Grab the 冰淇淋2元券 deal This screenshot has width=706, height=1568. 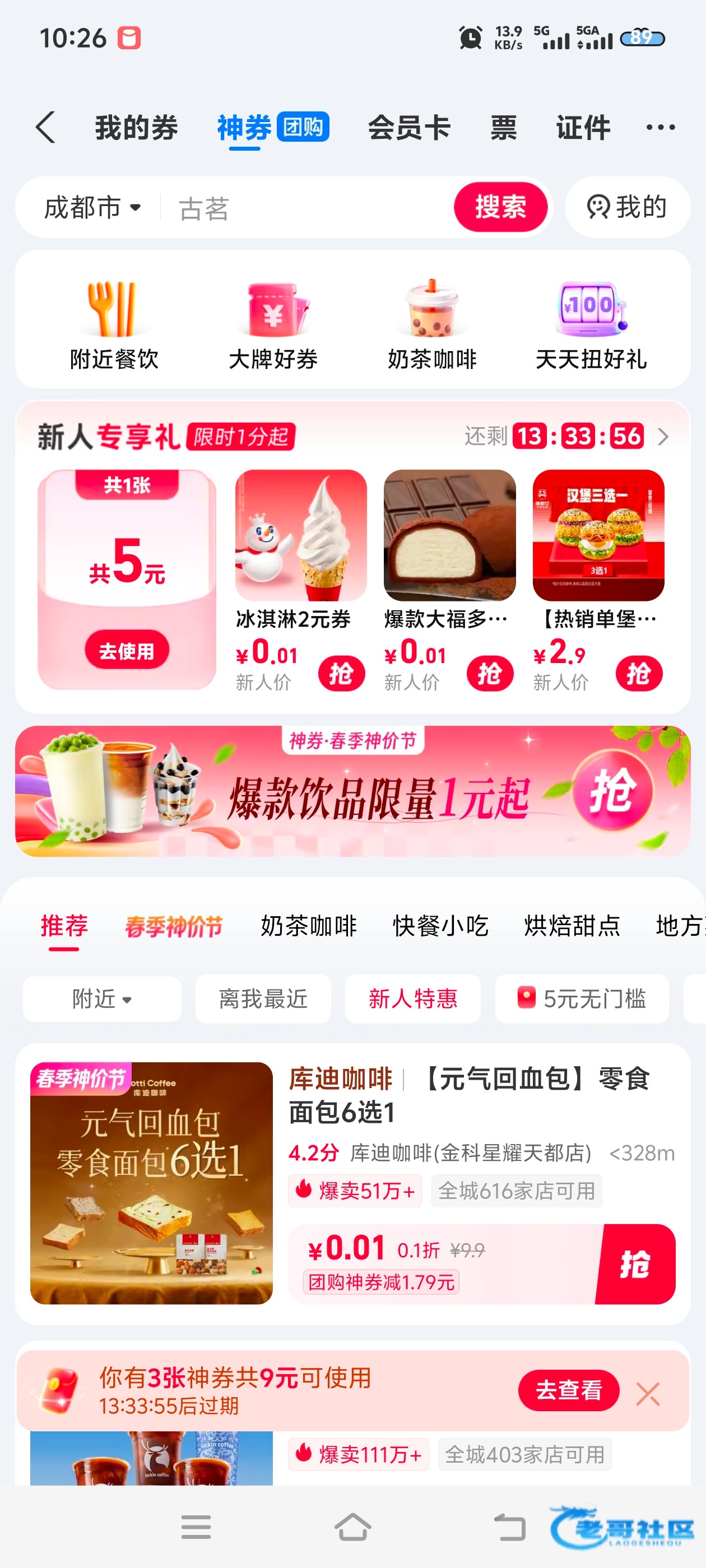(341, 673)
